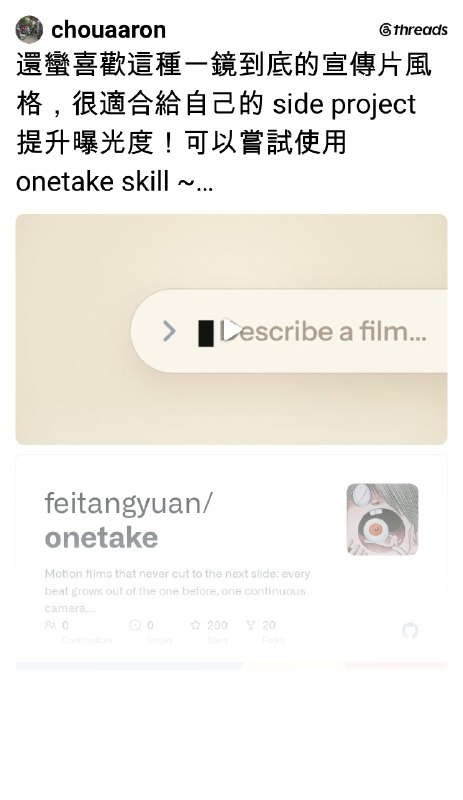Open chouaaron's profile

coord(108,30)
